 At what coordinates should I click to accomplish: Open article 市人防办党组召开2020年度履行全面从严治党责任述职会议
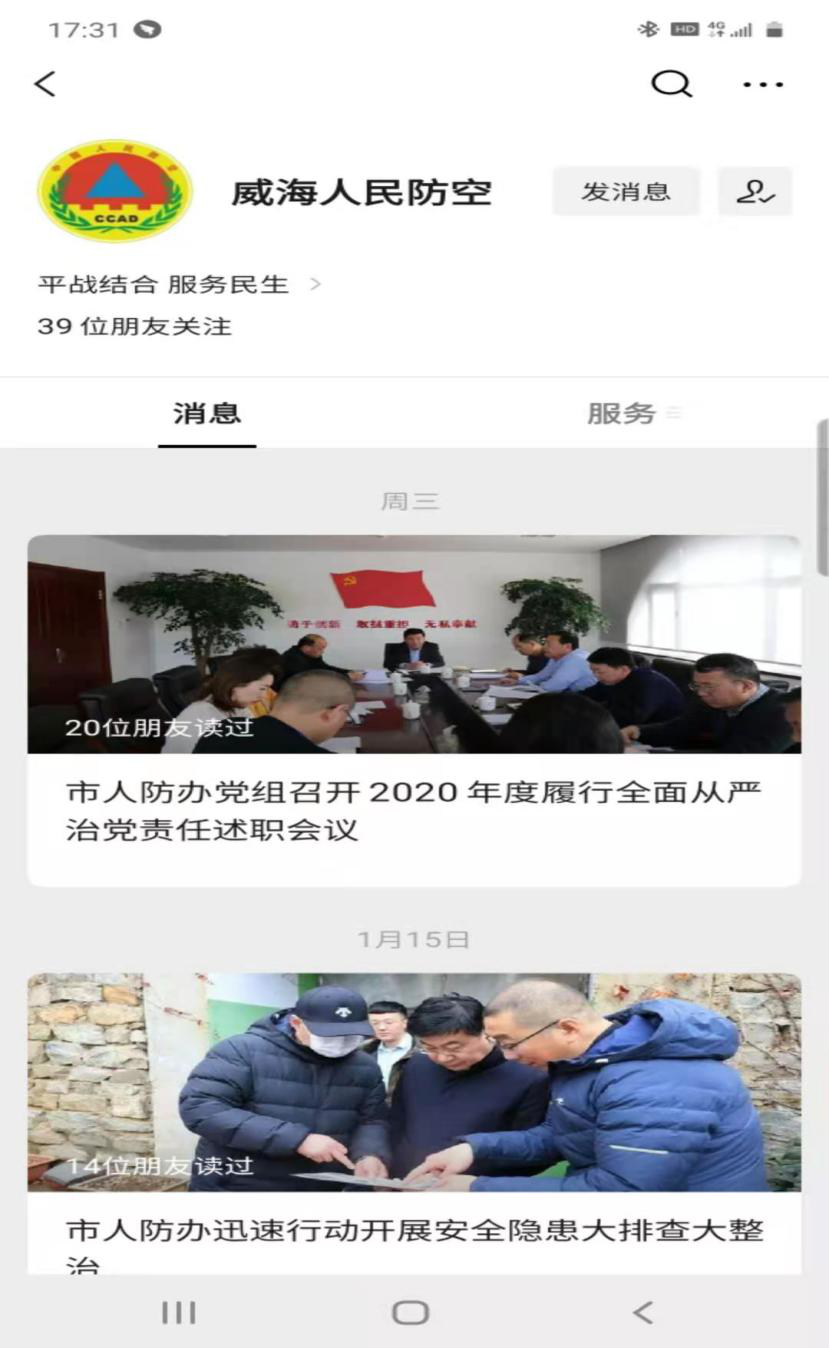414,810
